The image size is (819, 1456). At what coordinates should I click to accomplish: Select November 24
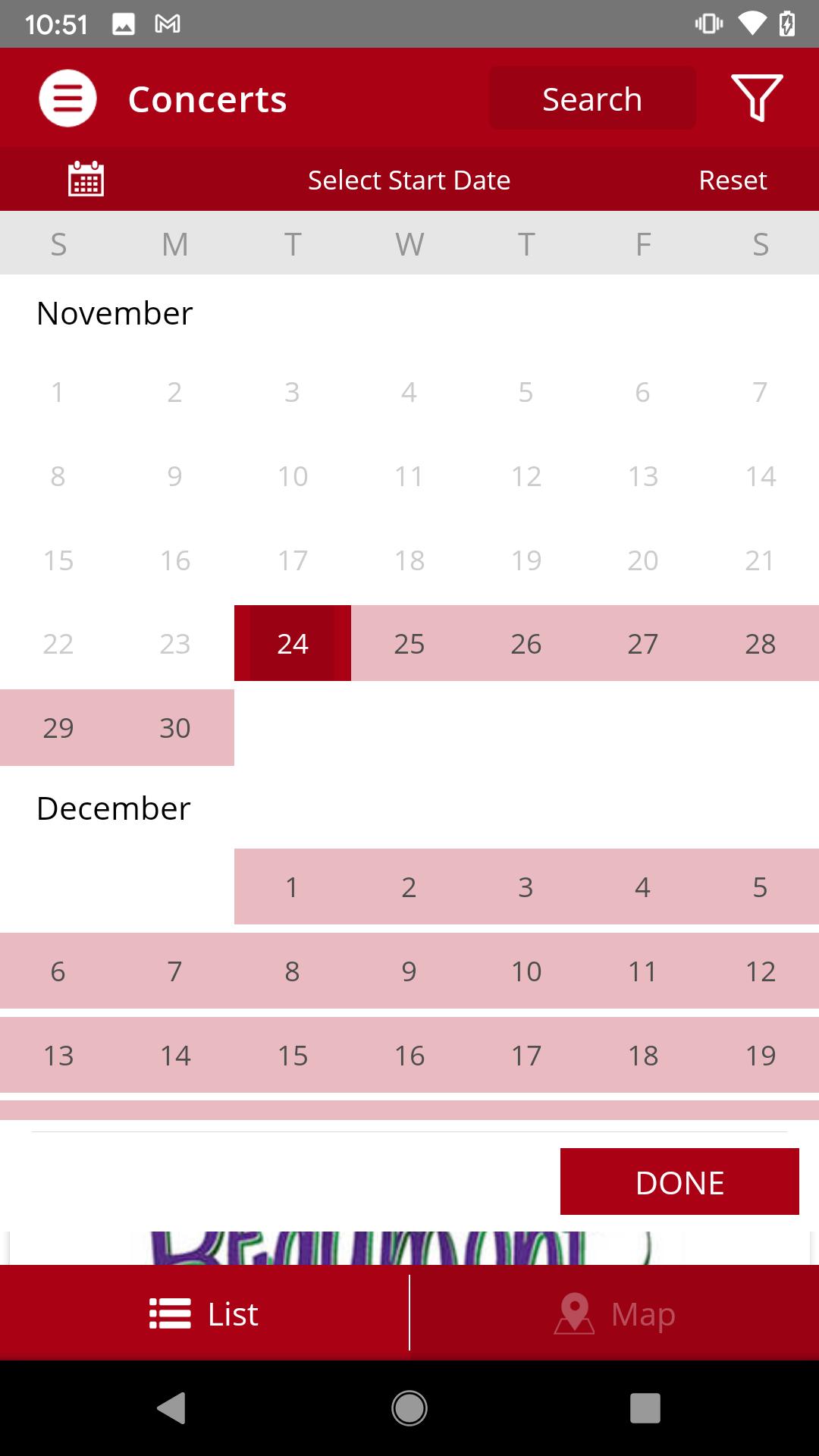click(293, 643)
